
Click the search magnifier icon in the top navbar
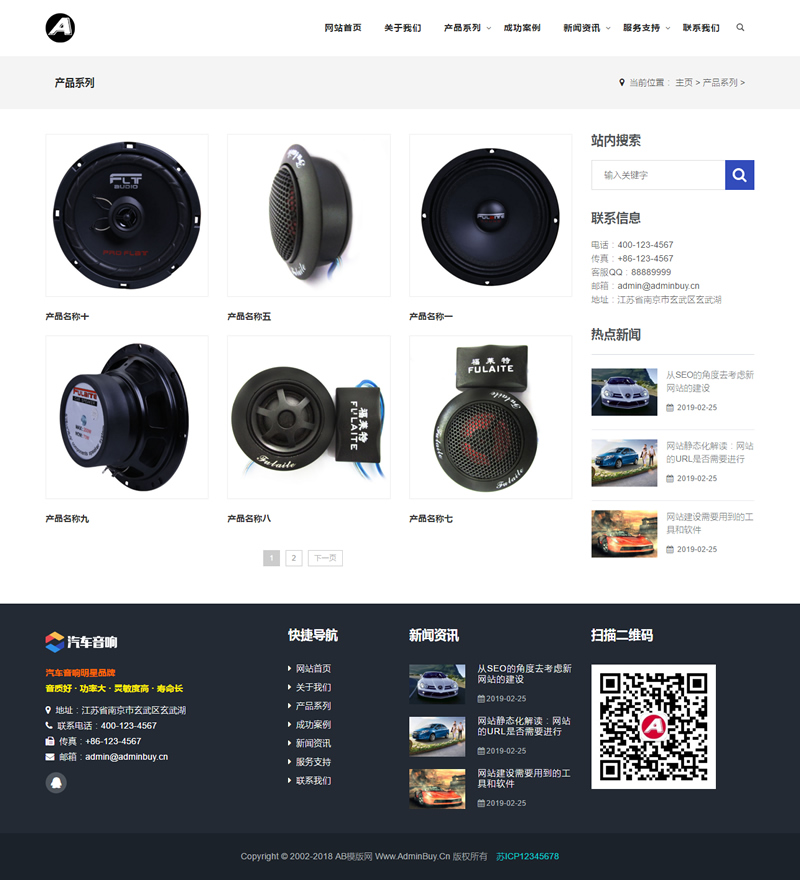740,28
